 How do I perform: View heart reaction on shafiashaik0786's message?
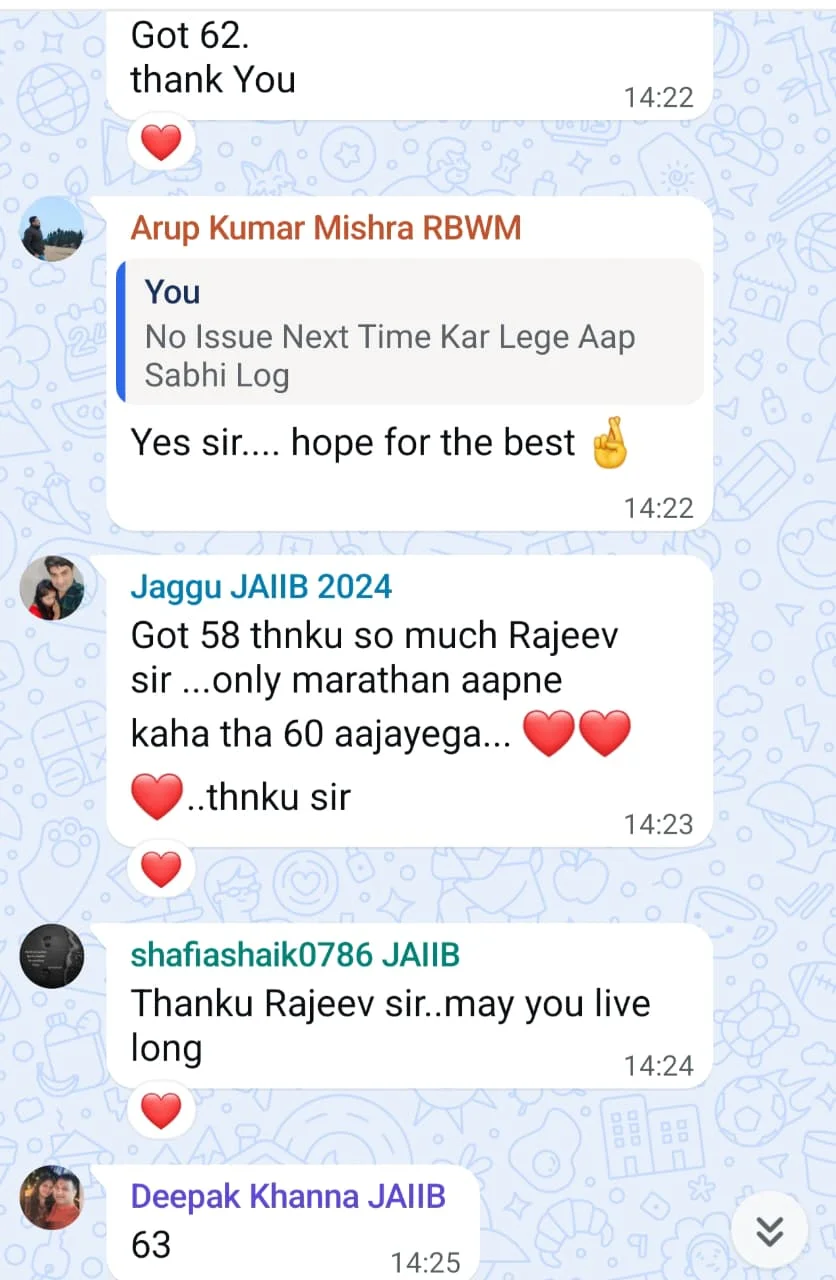[161, 1111]
